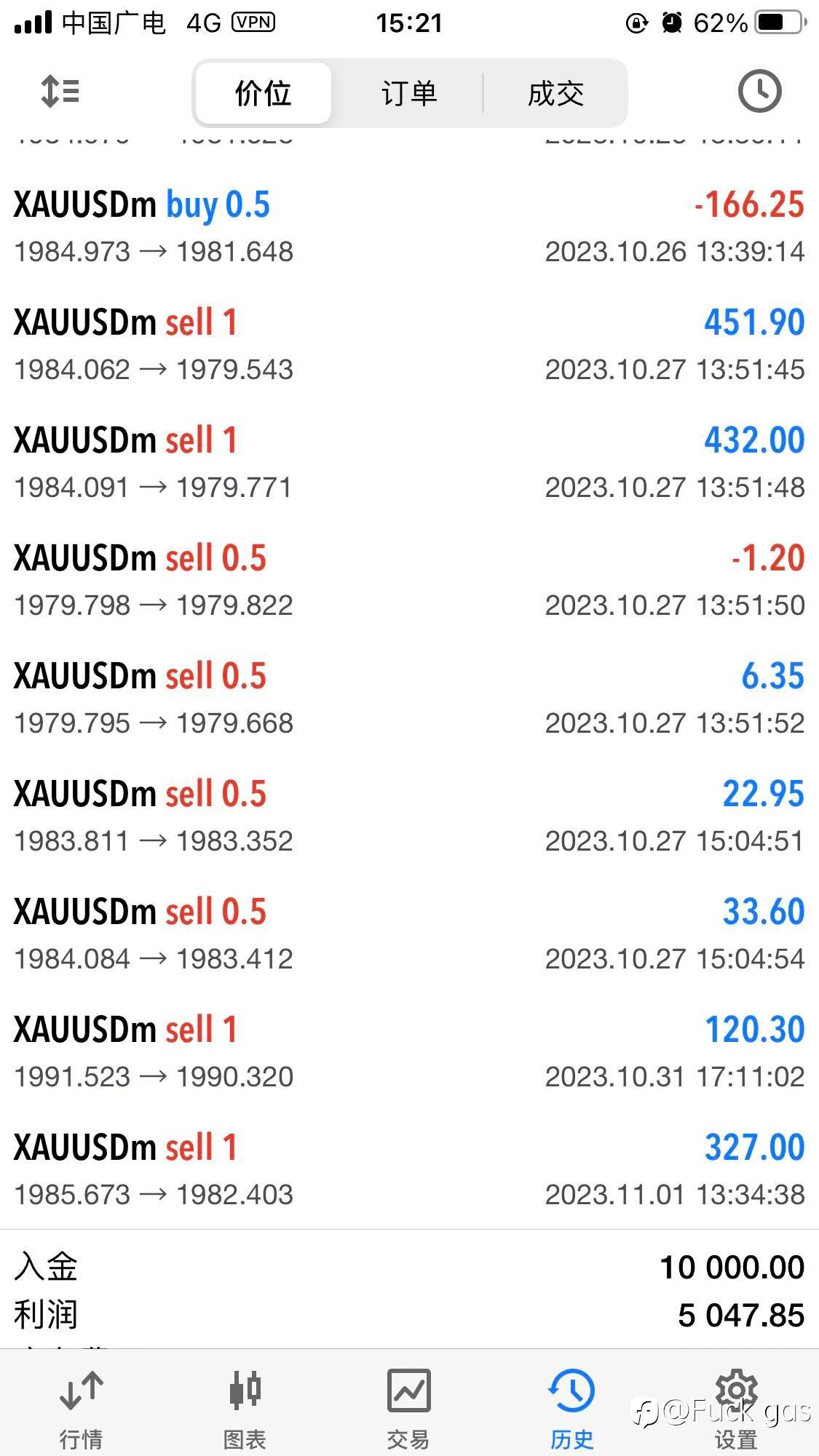Expand the sell 0.5 trade with 33.60 profit

409,934
